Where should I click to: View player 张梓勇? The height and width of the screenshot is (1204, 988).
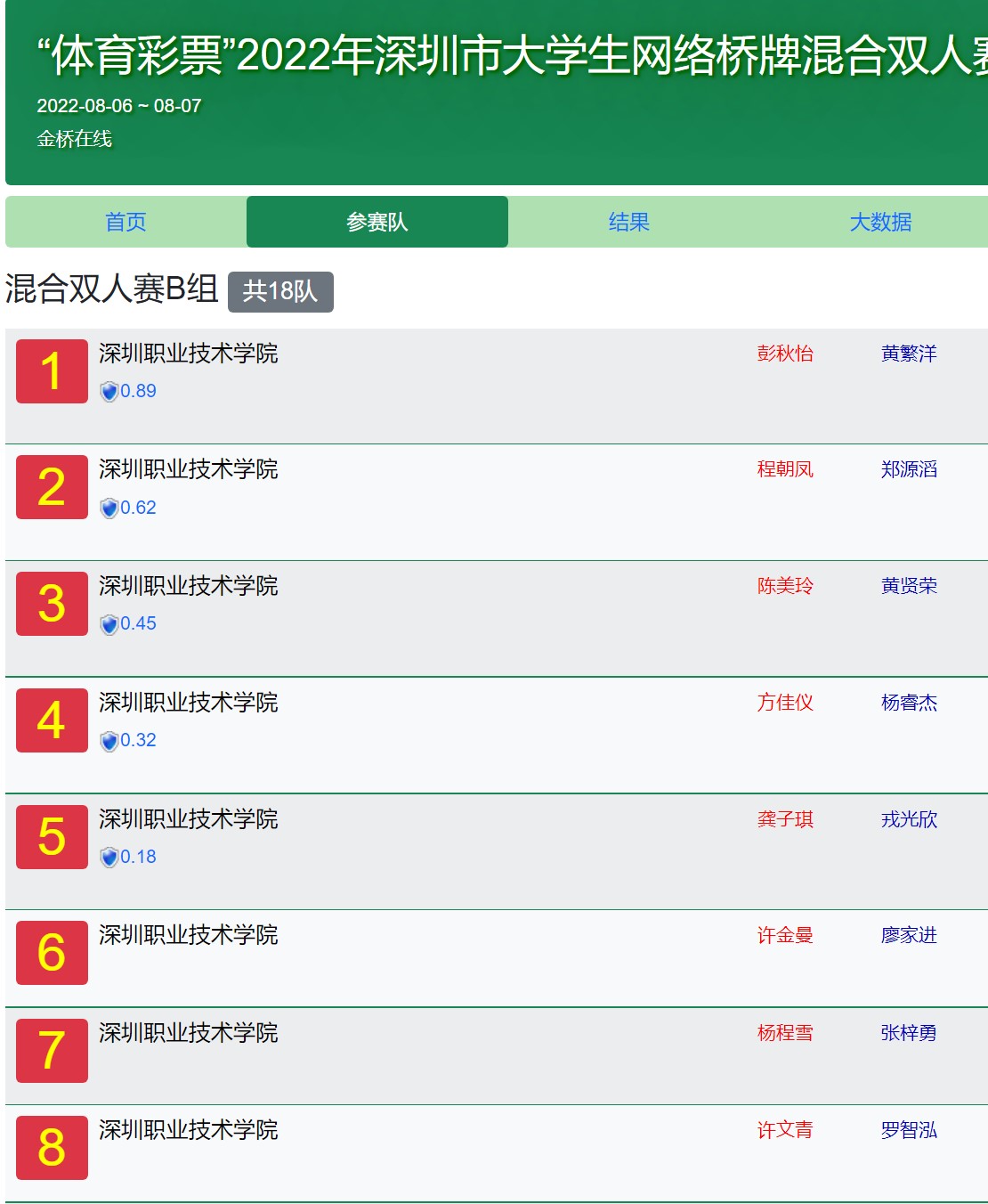(909, 1033)
